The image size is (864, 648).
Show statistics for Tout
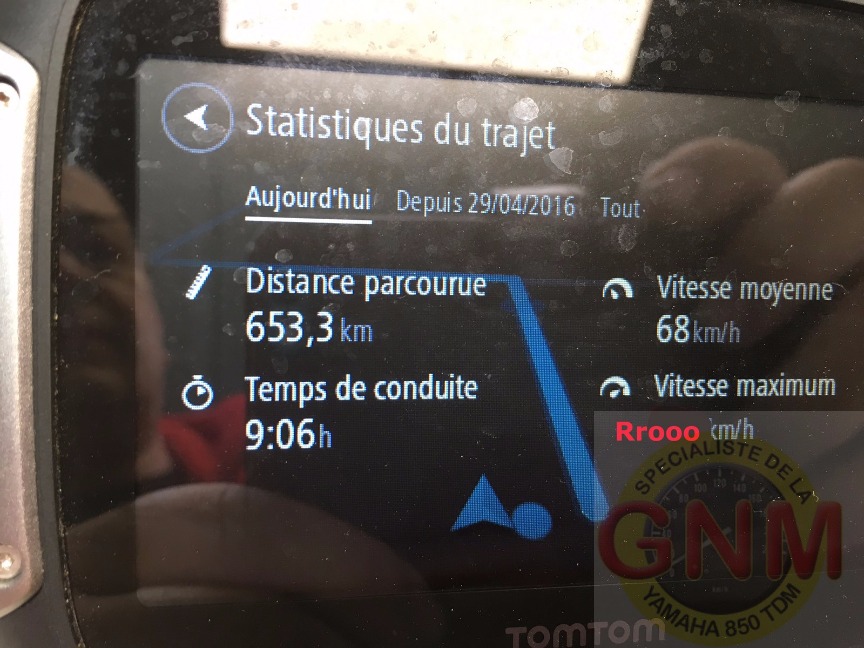point(620,208)
